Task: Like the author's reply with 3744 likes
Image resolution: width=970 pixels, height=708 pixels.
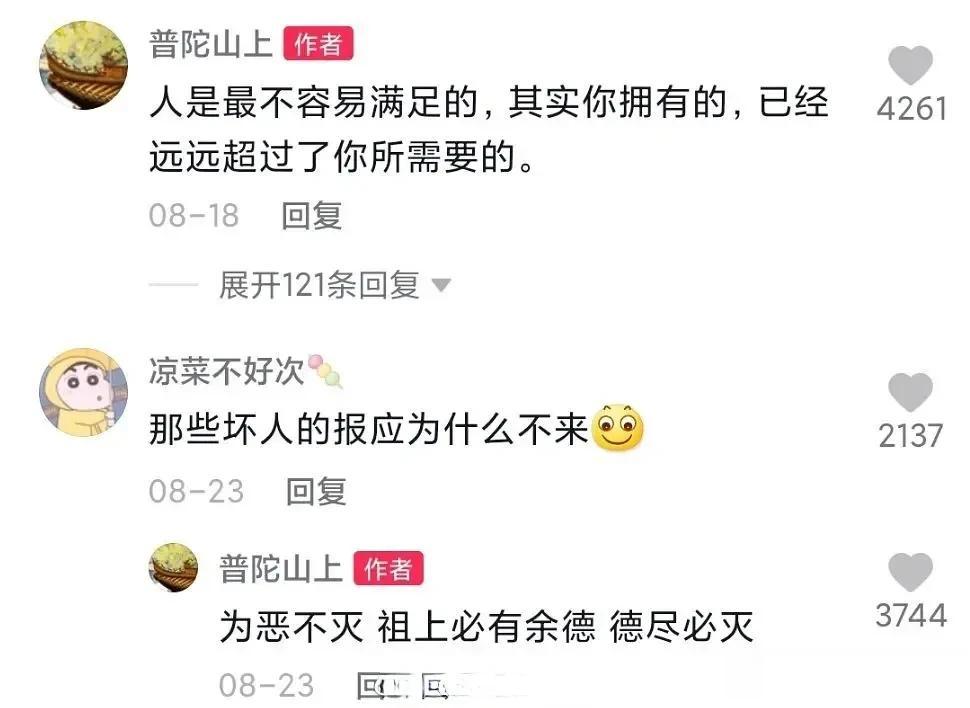Action: (x=910, y=573)
